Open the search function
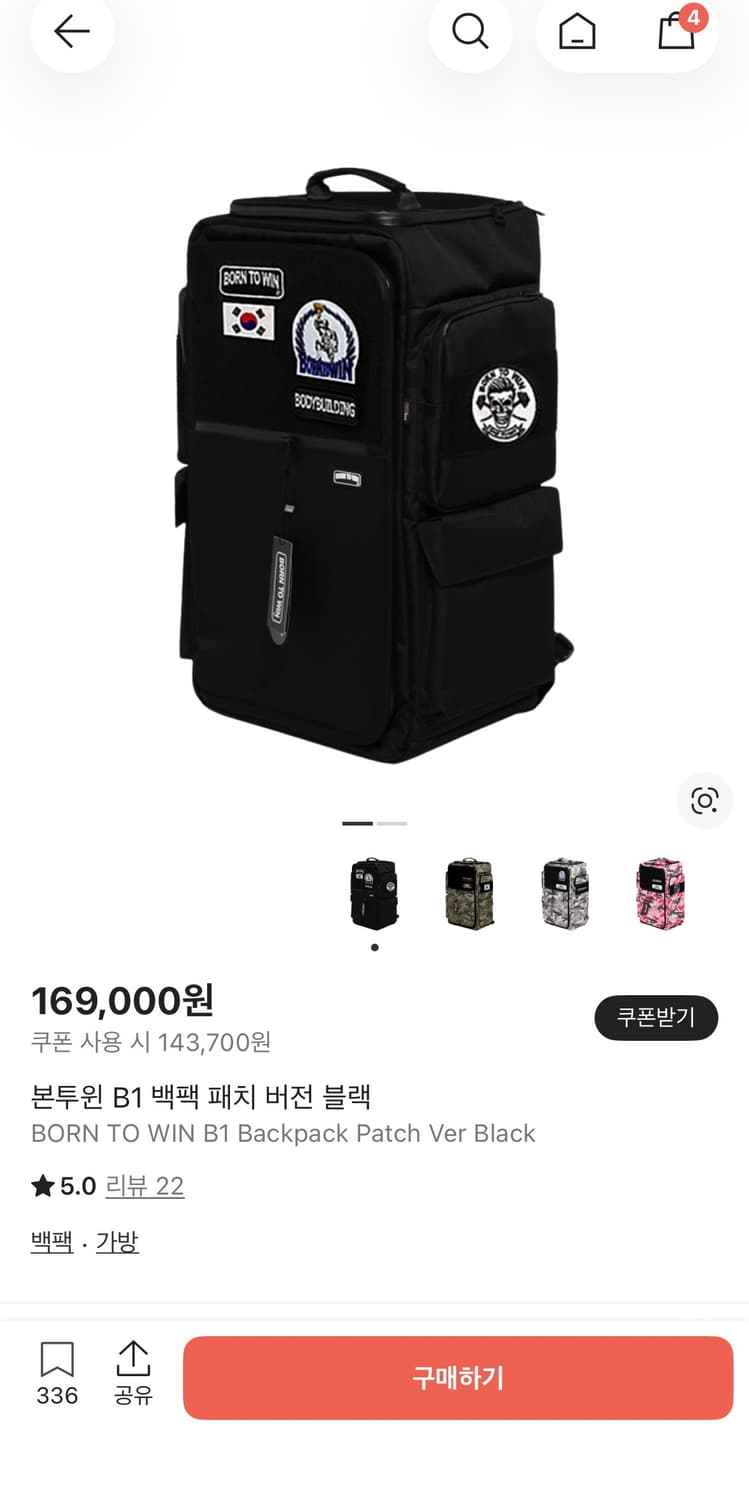This screenshot has width=749, height=1500. coord(470,31)
